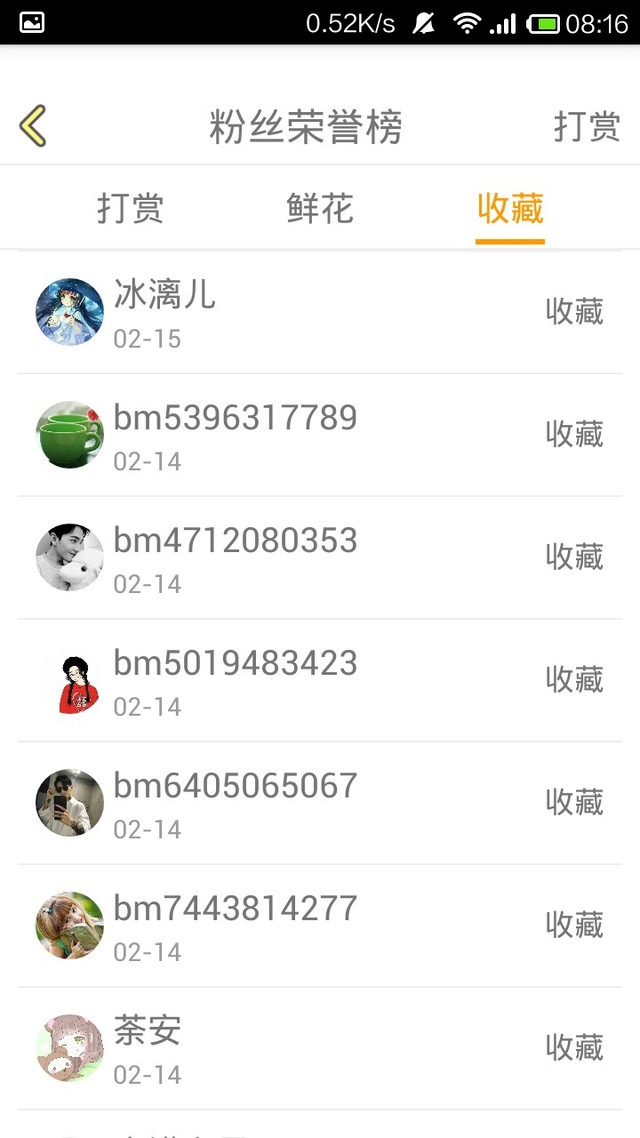Open the row for bm5019483423
Screen dimensions: 640x1138
320,681
